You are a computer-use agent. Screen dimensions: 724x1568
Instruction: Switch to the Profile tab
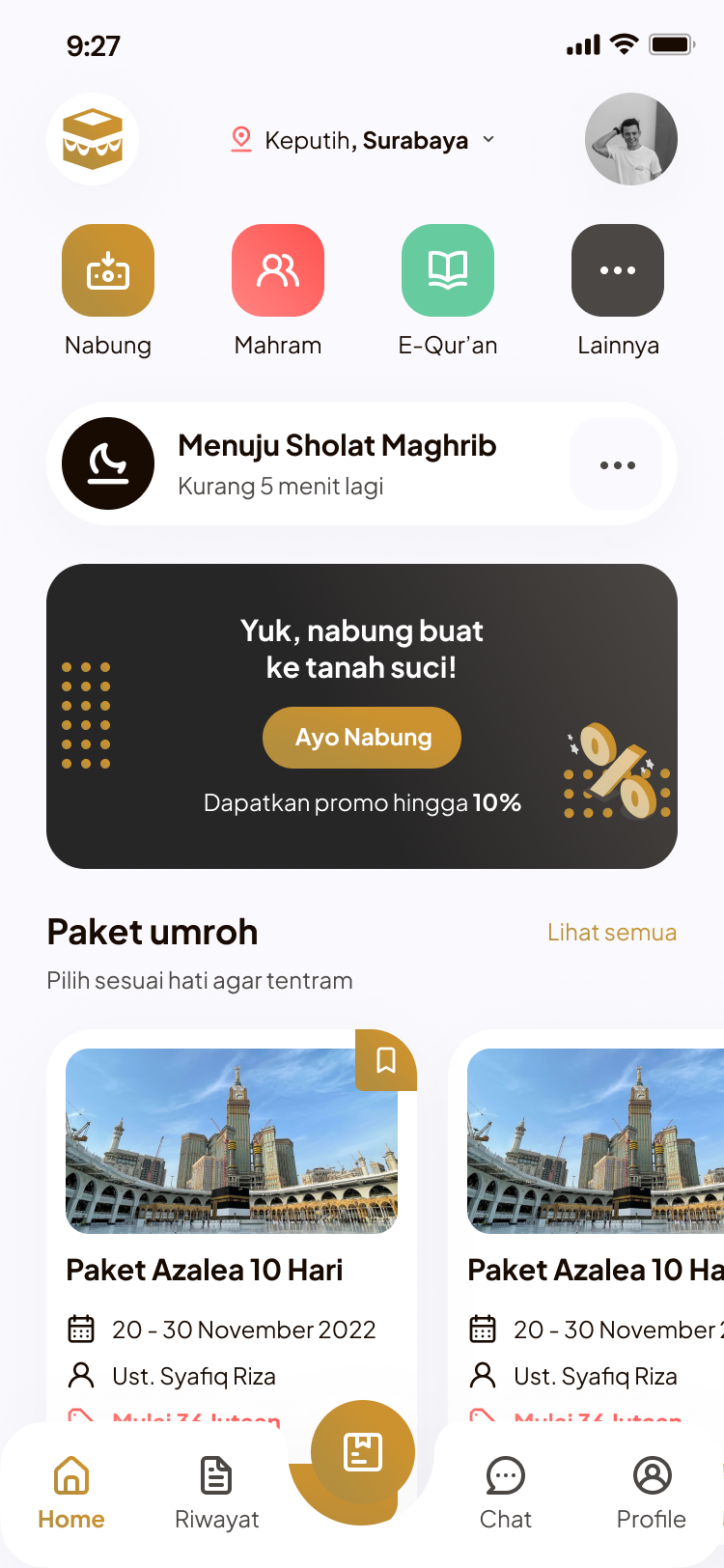point(652,1493)
